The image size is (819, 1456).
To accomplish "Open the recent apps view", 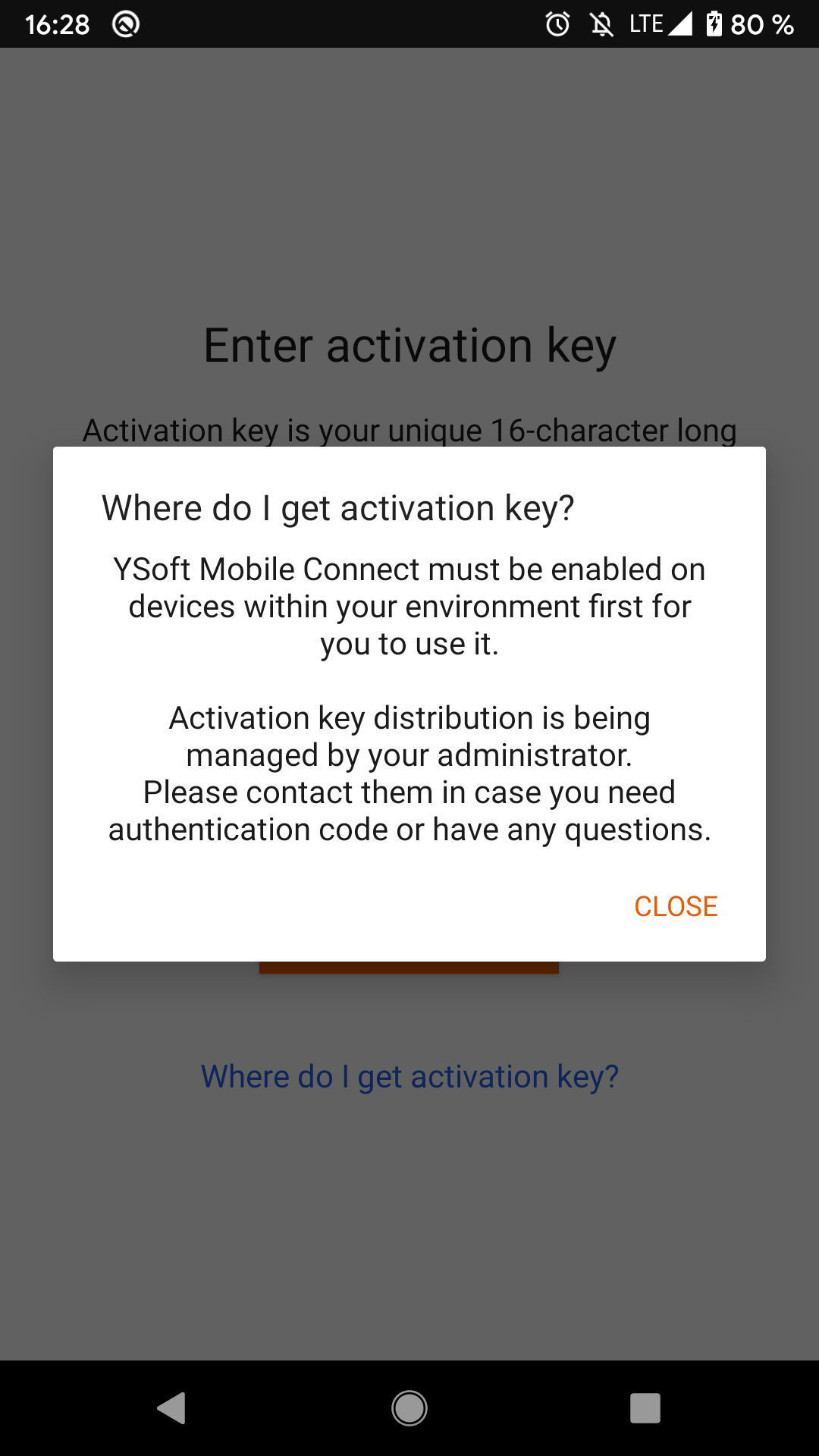I will [x=645, y=1408].
